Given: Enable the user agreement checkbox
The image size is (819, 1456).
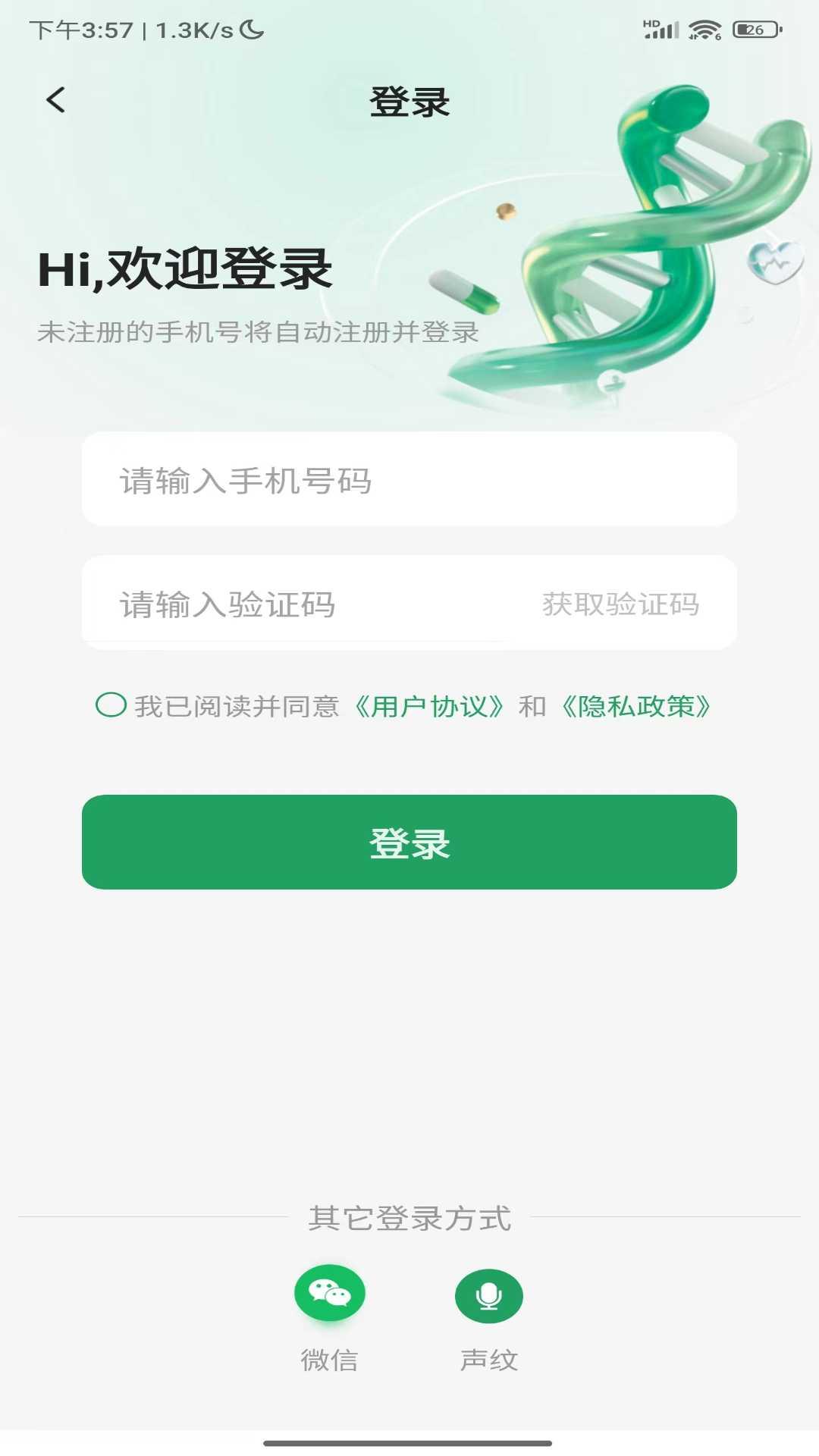Looking at the screenshot, I should click(111, 706).
